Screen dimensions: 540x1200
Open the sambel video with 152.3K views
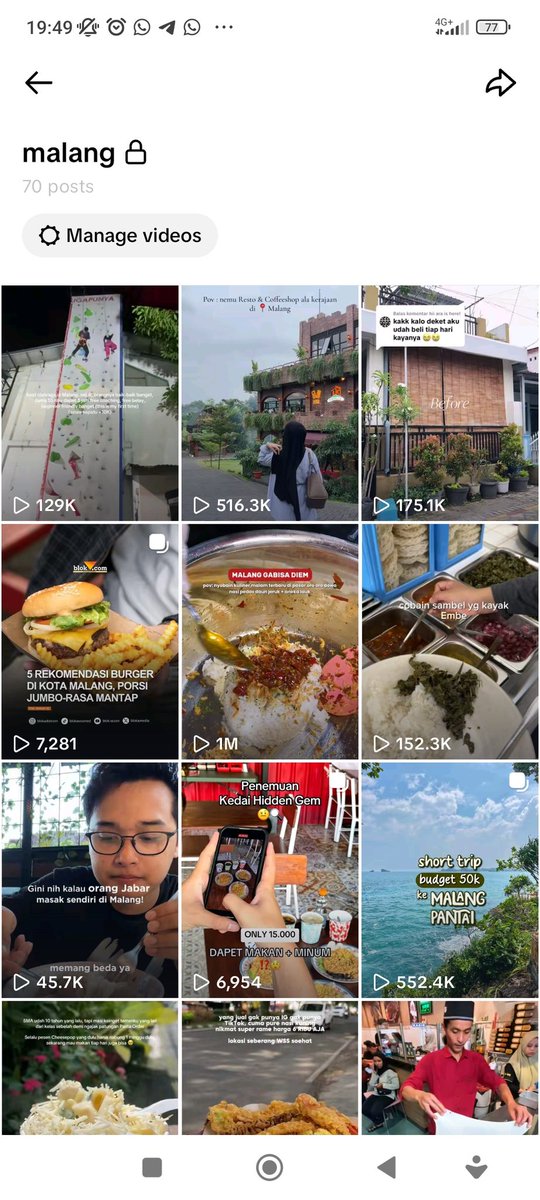[x=450, y=641]
